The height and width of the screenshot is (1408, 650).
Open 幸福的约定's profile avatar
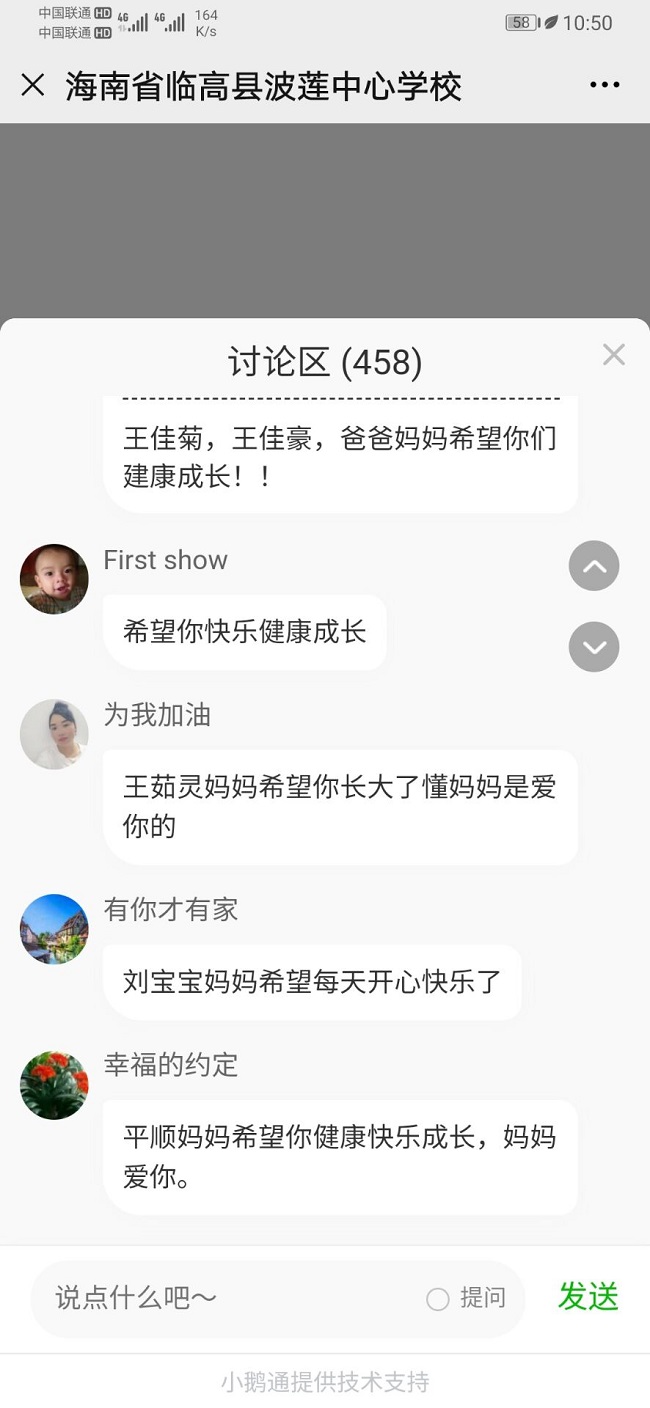click(54, 1085)
